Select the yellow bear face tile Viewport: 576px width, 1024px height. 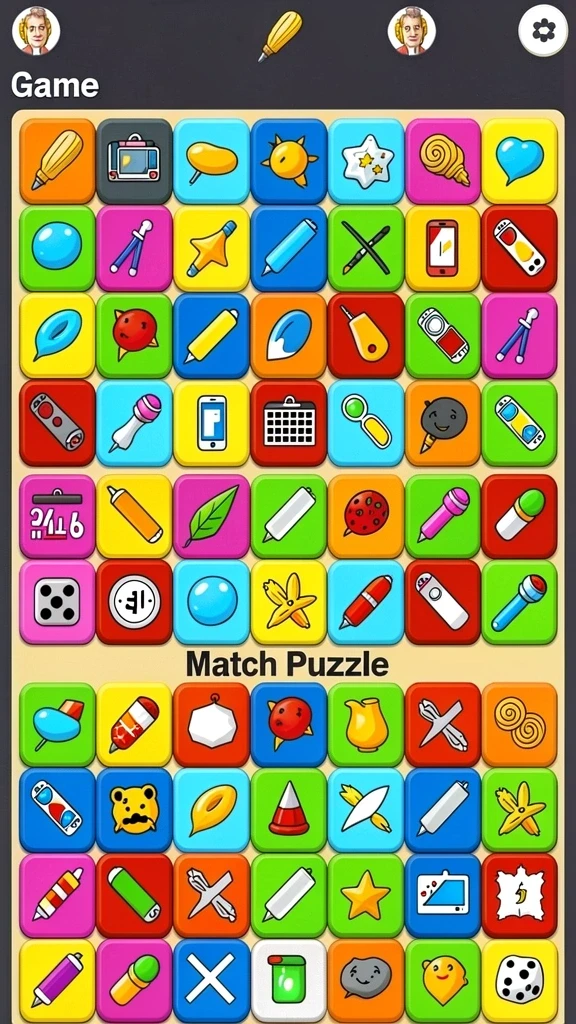tap(134, 810)
